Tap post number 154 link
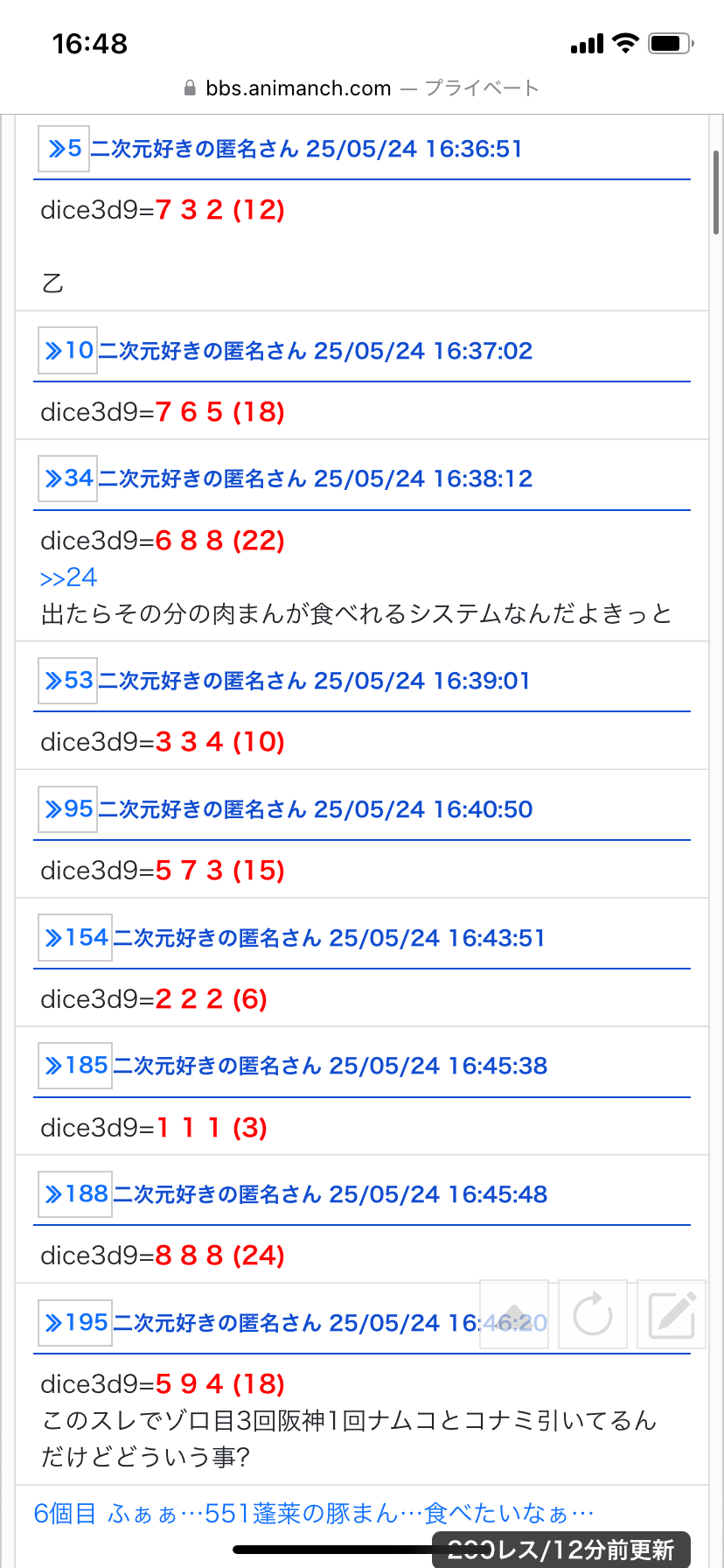 pos(76,938)
